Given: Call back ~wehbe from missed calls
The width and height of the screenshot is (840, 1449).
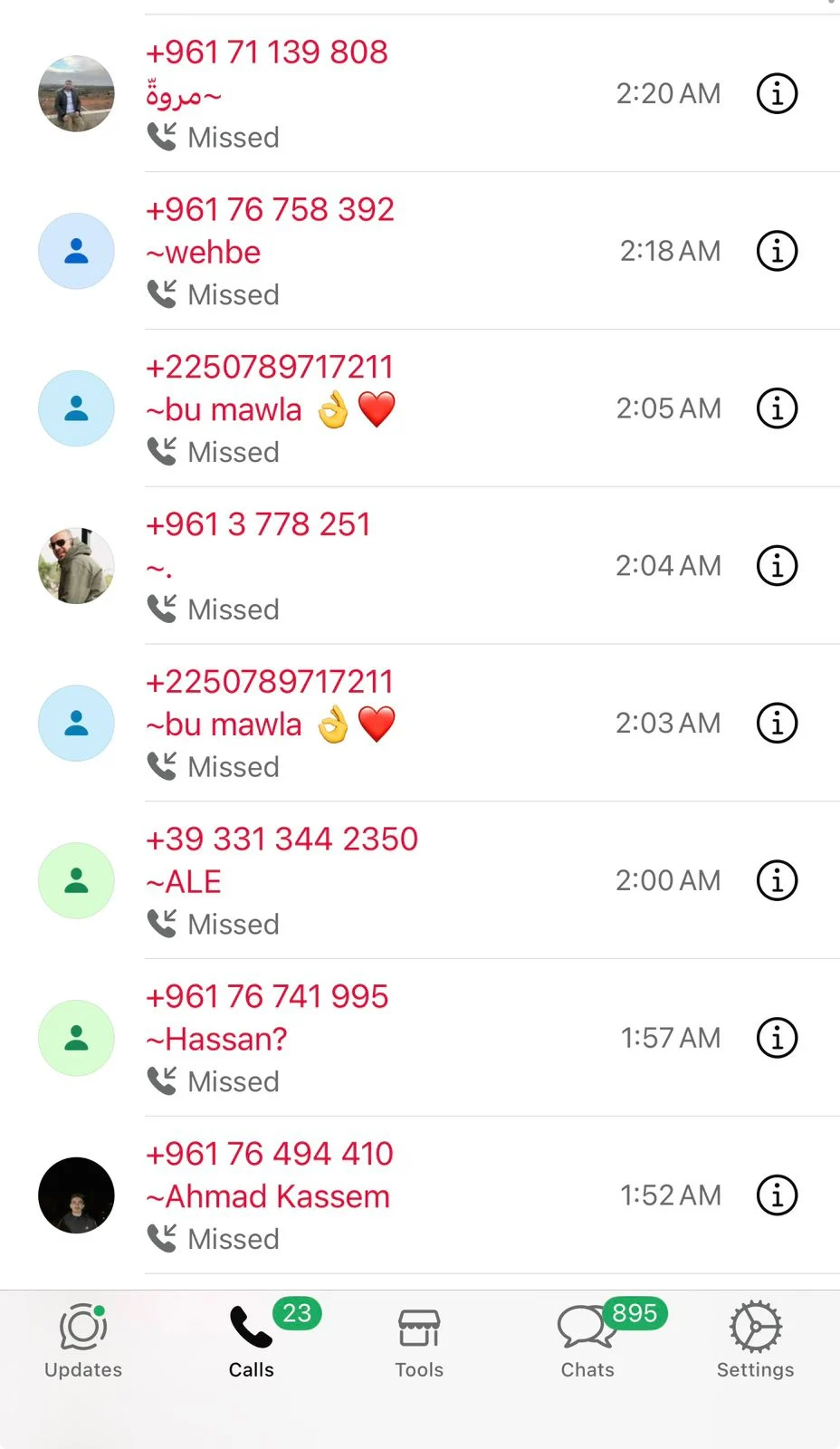Looking at the screenshot, I should click(362, 251).
